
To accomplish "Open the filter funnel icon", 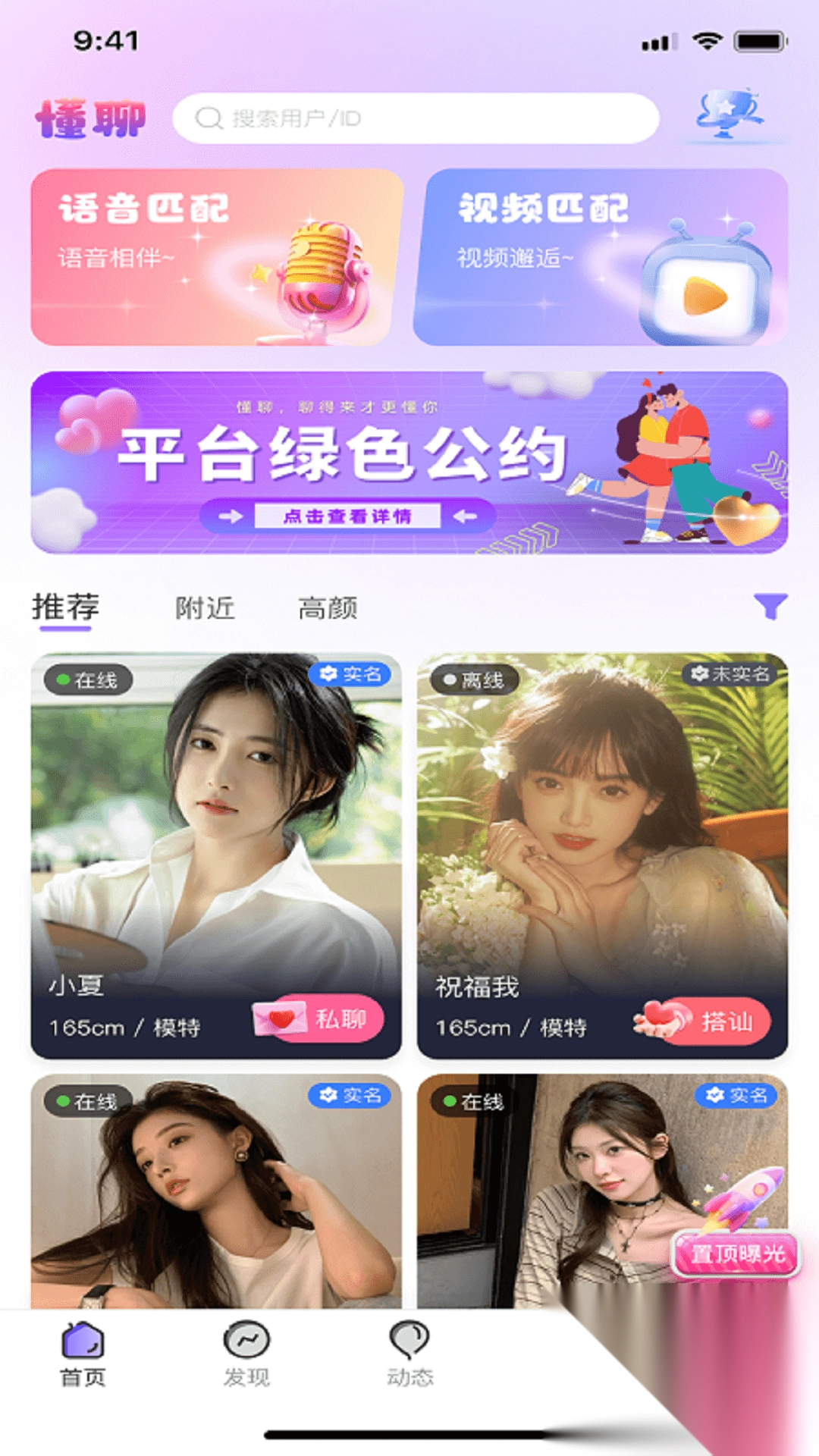I will (770, 606).
